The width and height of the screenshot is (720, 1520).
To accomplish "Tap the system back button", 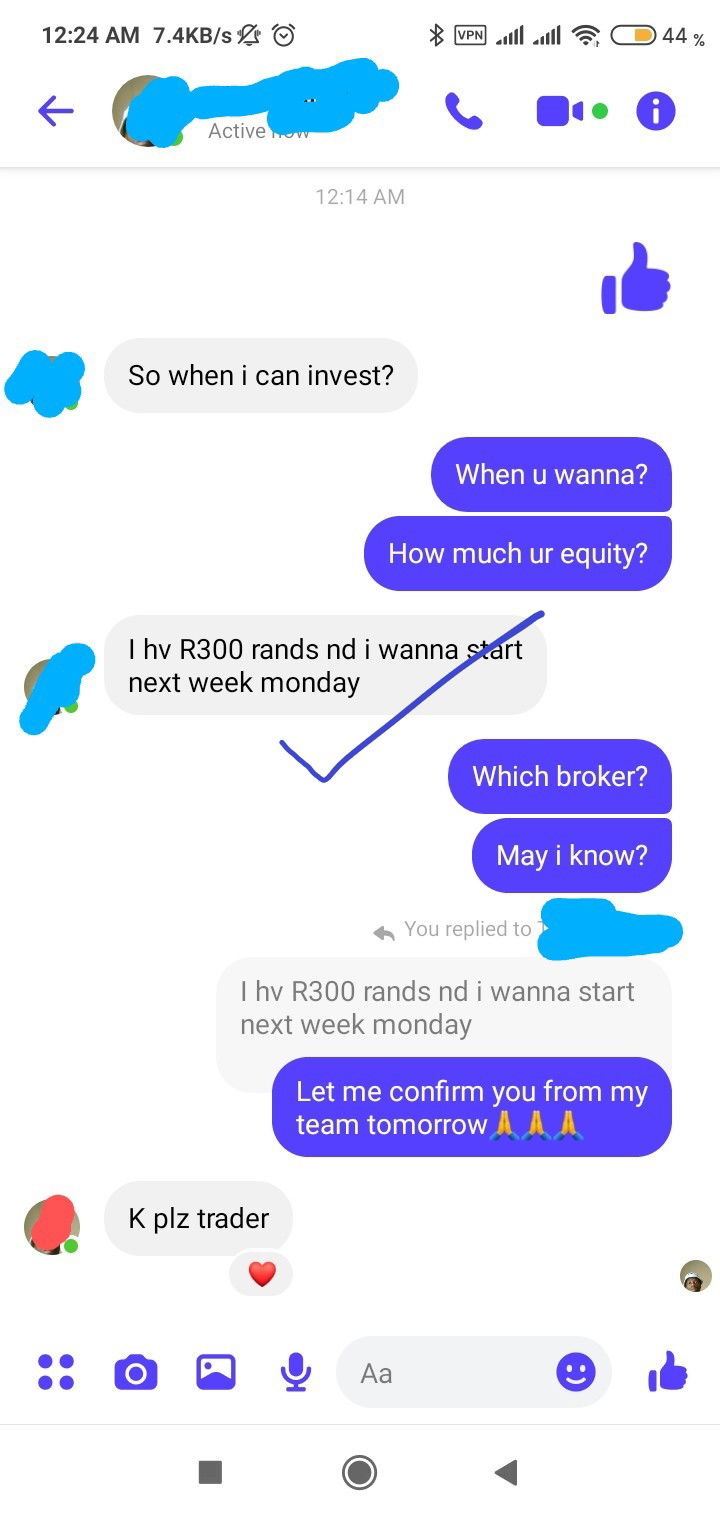I will pyautogui.click(x=506, y=1472).
